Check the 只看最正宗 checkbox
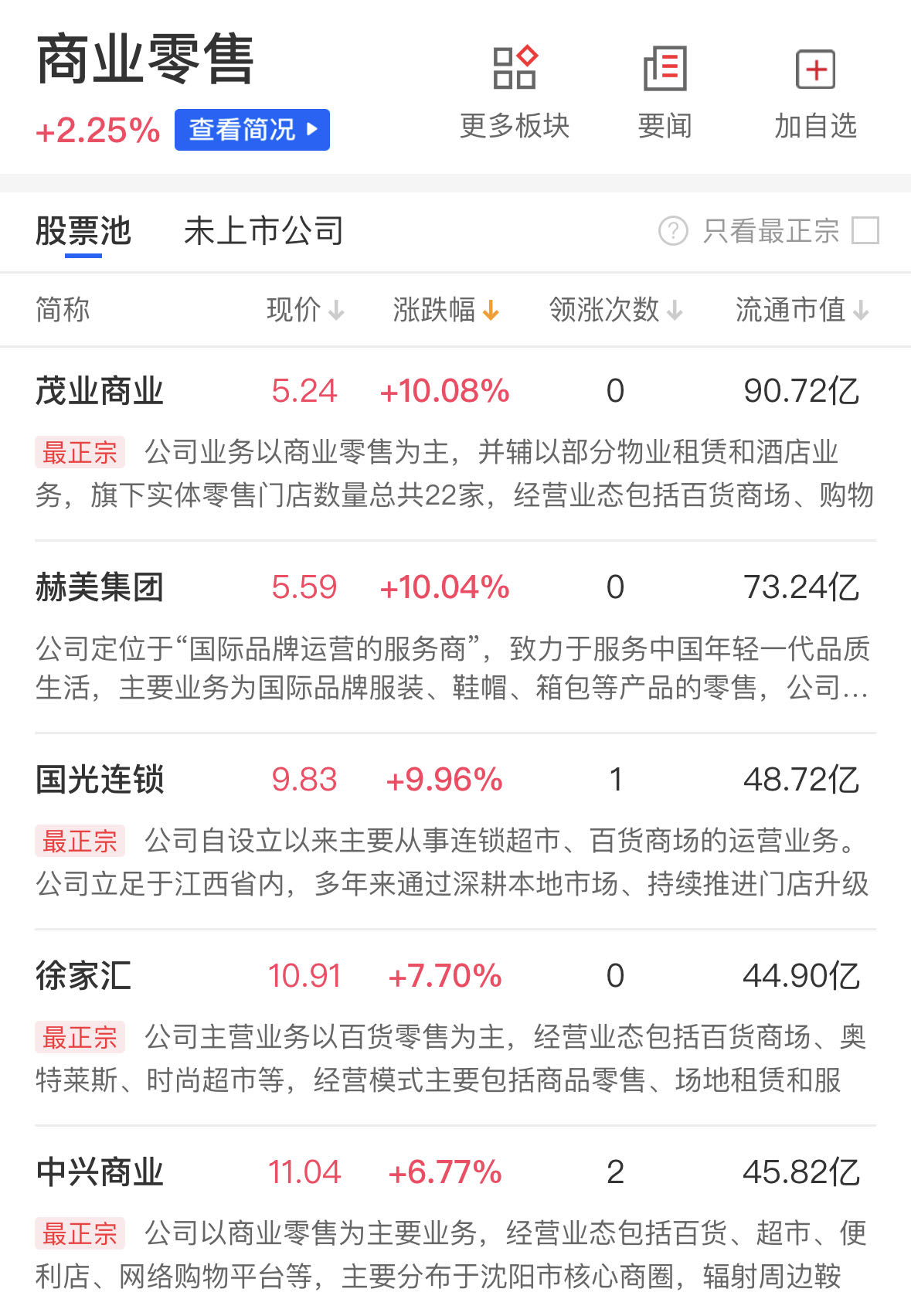 865,230
